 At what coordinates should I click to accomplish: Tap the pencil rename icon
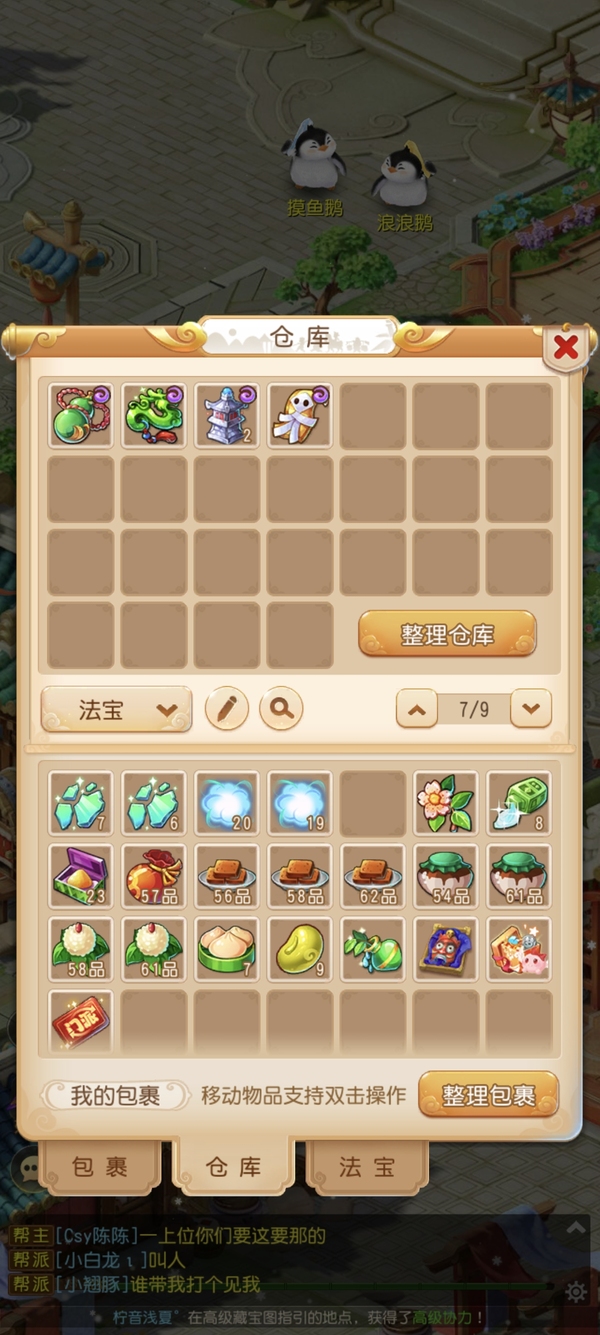[x=227, y=709]
